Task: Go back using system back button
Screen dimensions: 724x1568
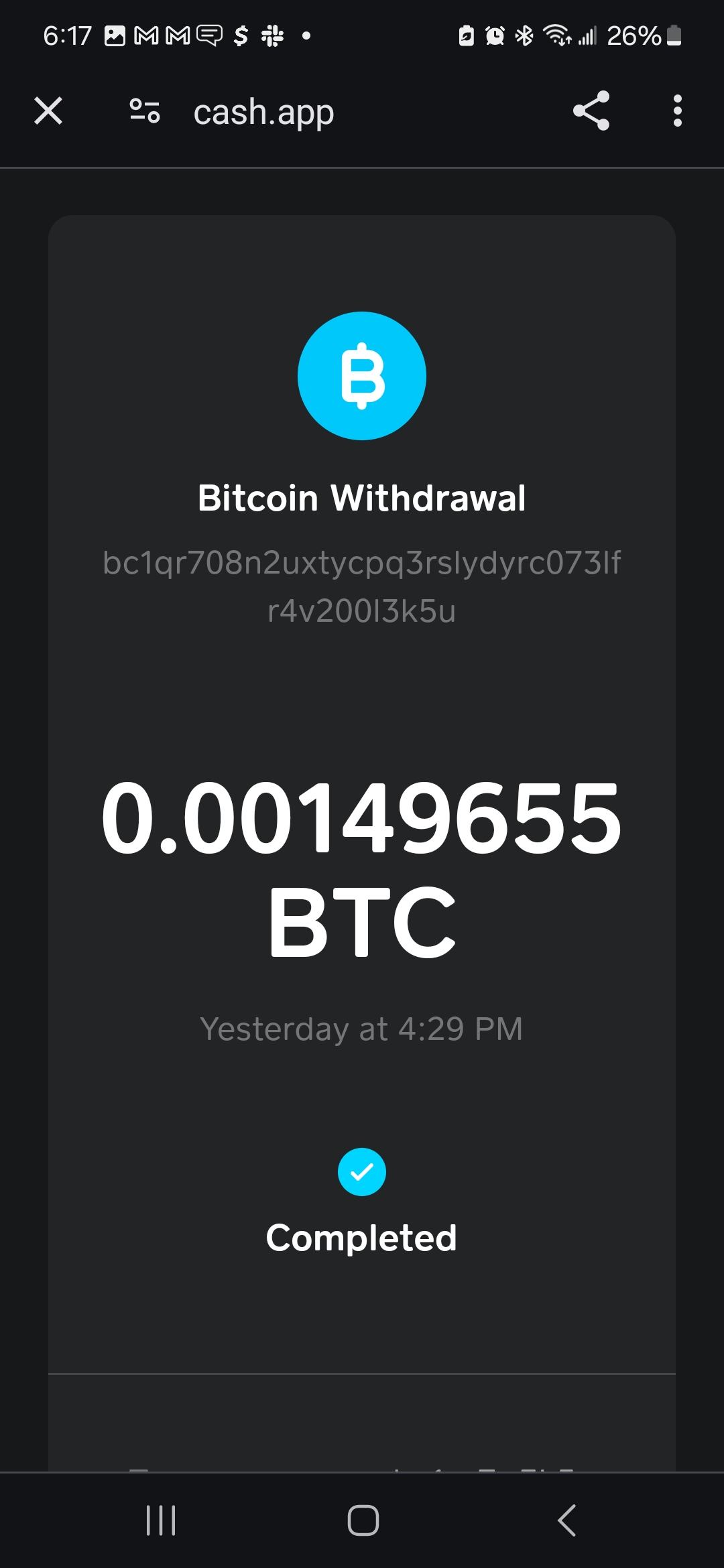Action: coord(566,1520)
